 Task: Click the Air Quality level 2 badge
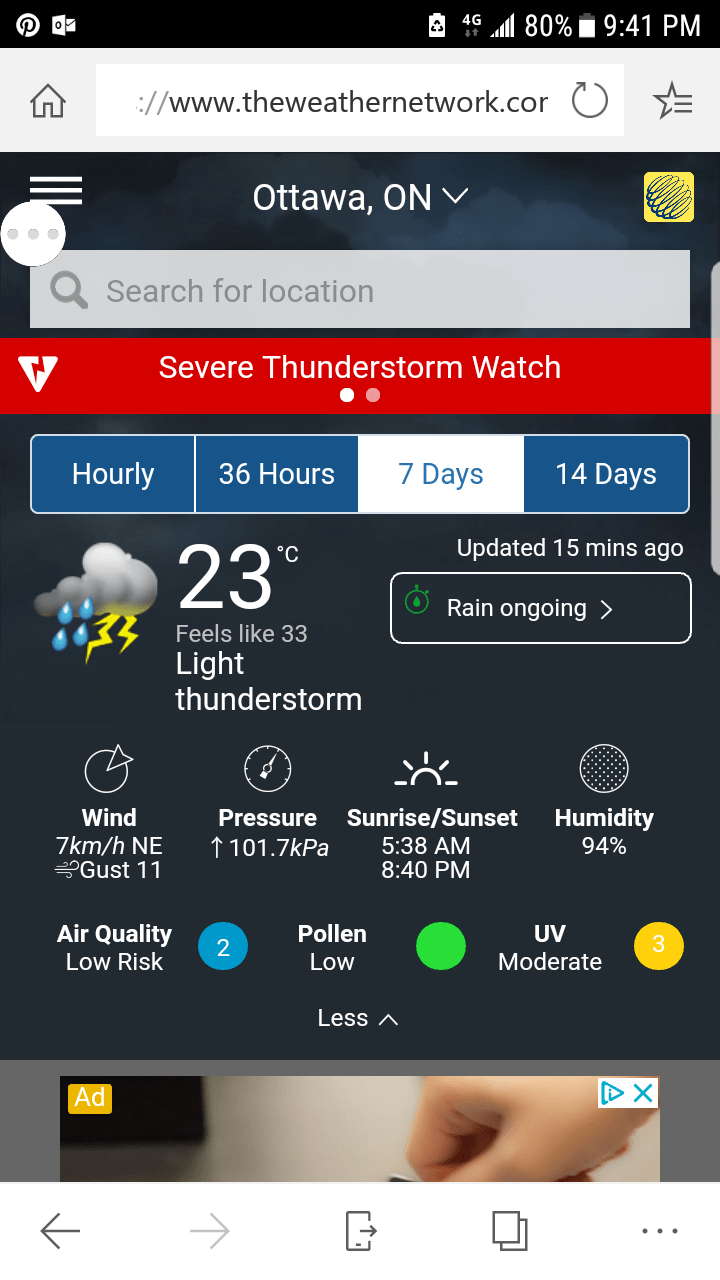[x=222, y=946]
